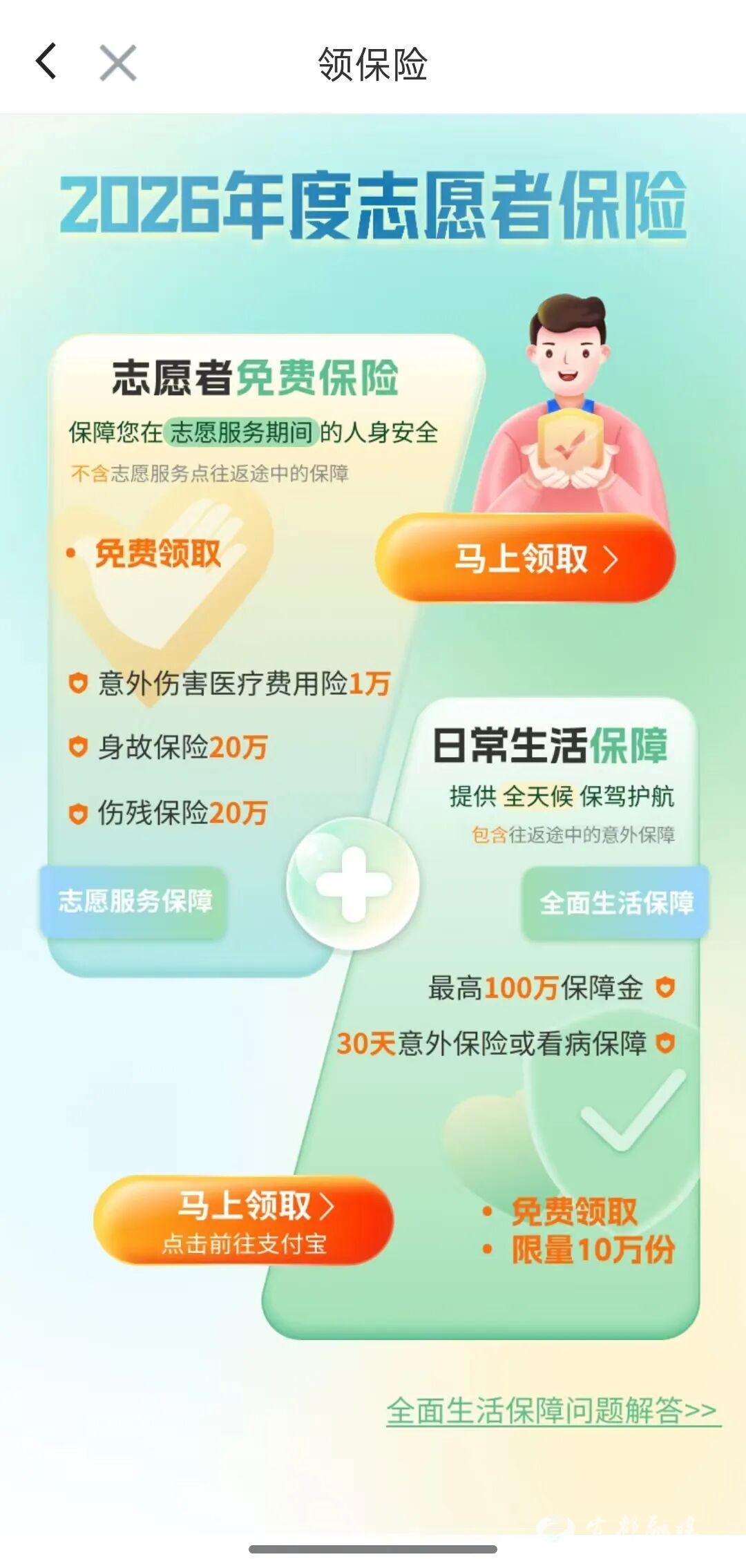Tap 马上领取 to go to Alipay
This screenshot has width=746, height=1568.
point(244,1221)
